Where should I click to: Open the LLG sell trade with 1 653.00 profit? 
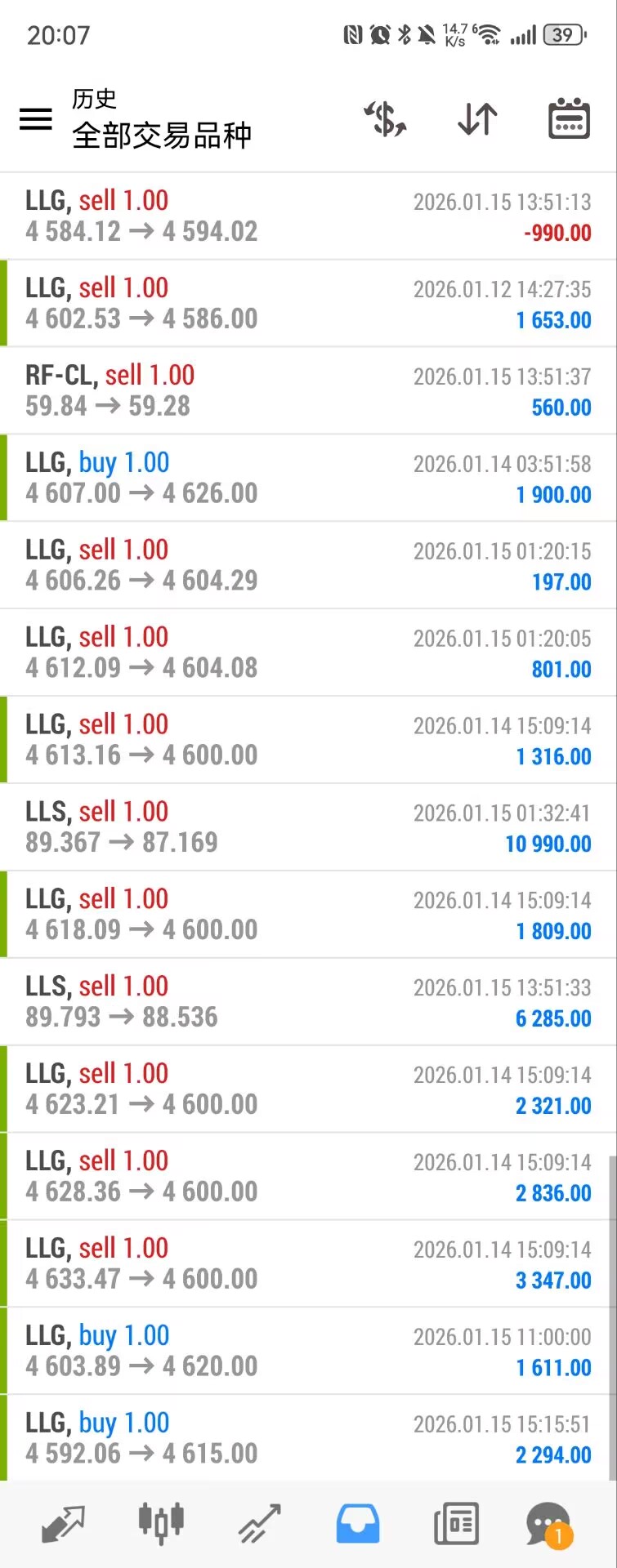pyautogui.click(x=308, y=304)
